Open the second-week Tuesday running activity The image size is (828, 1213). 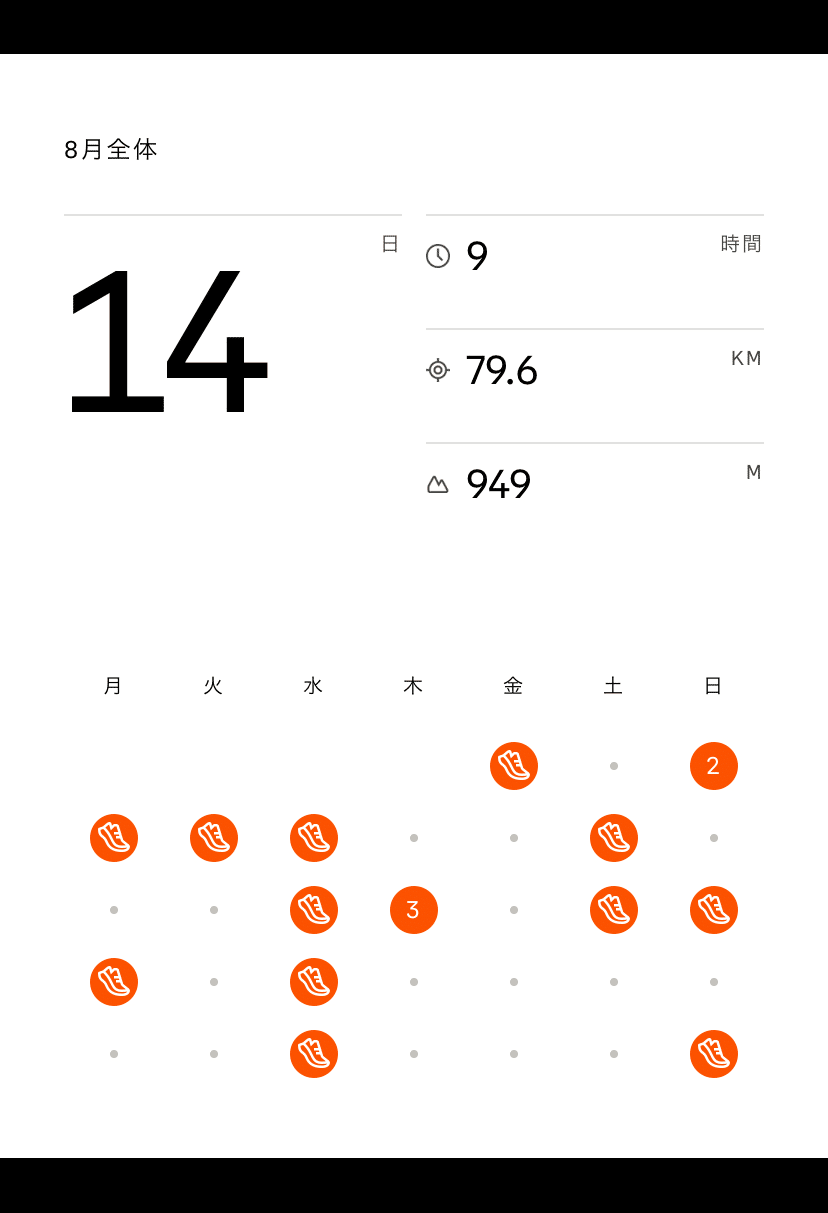213,838
